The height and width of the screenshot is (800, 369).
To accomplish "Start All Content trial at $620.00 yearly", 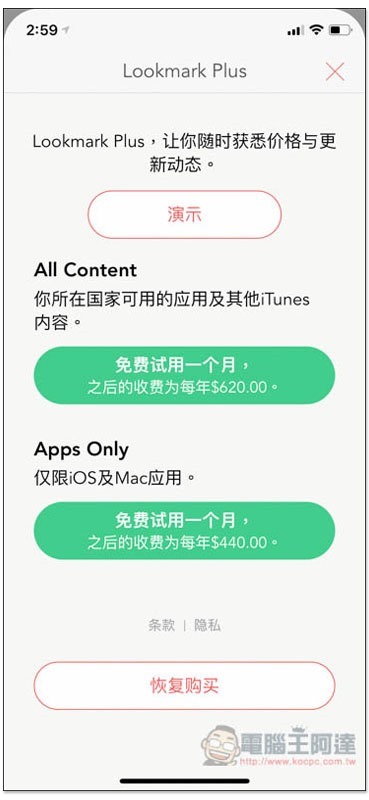I will pyautogui.click(x=184, y=376).
